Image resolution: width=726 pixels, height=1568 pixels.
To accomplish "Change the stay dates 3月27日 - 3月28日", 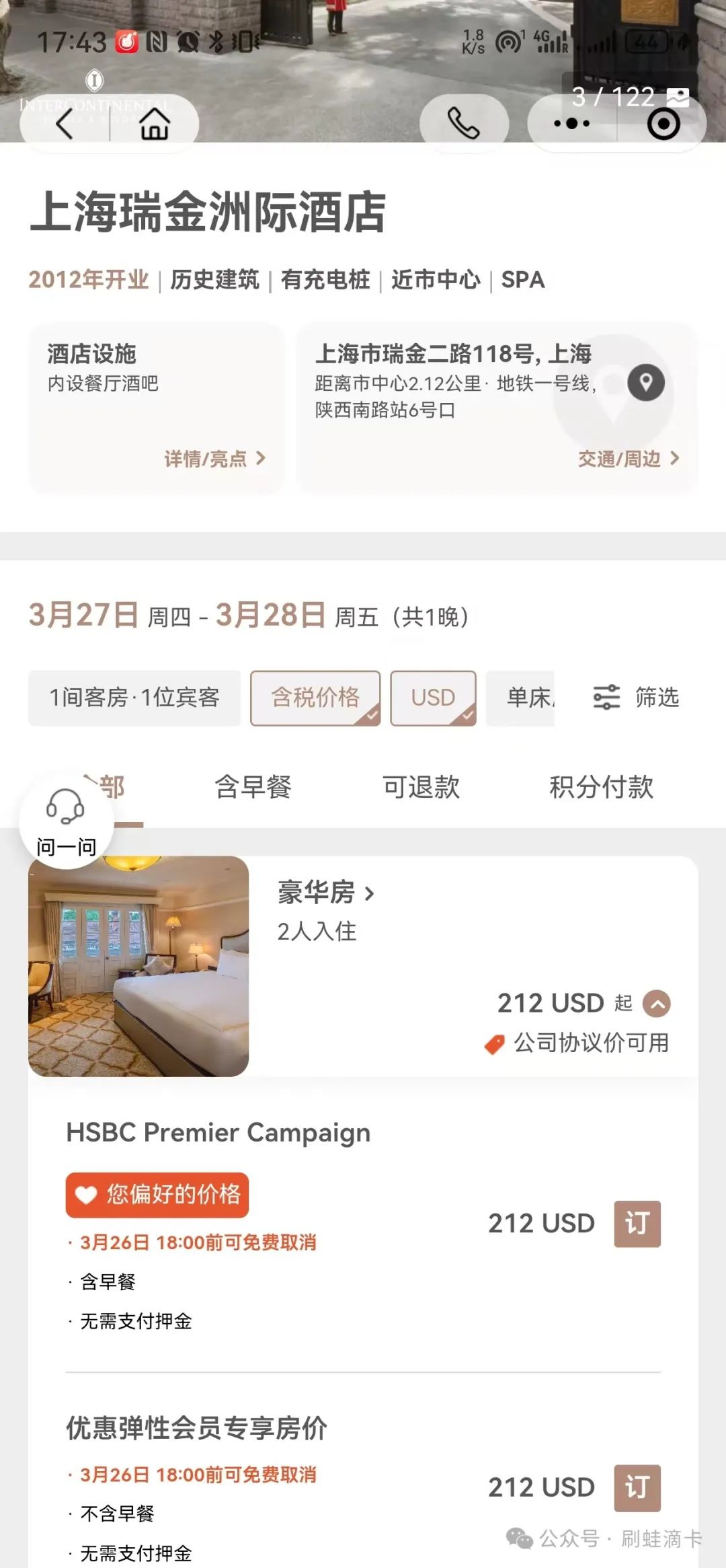I will tap(249, 615).
